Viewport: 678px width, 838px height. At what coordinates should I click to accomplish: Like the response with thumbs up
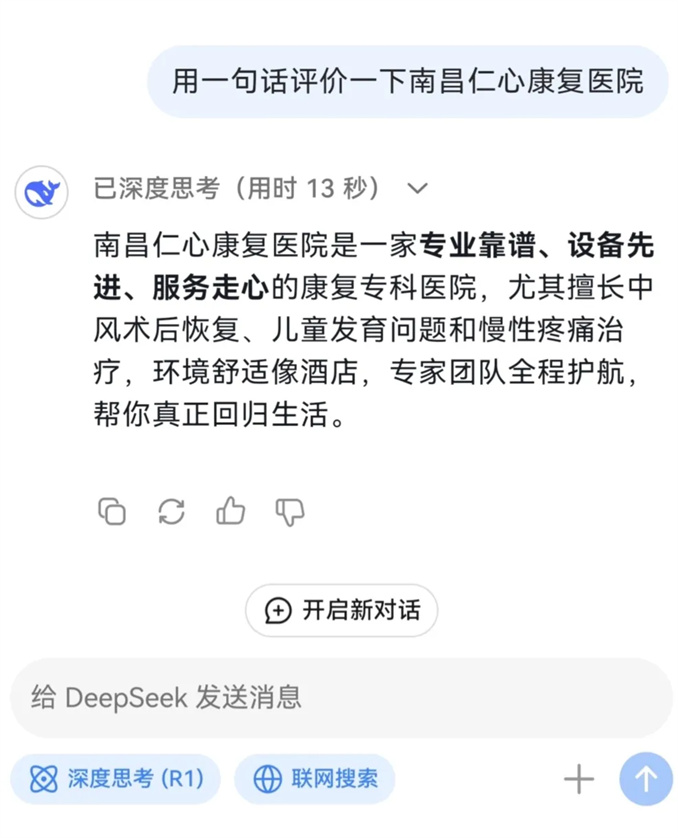click(231, 512)
